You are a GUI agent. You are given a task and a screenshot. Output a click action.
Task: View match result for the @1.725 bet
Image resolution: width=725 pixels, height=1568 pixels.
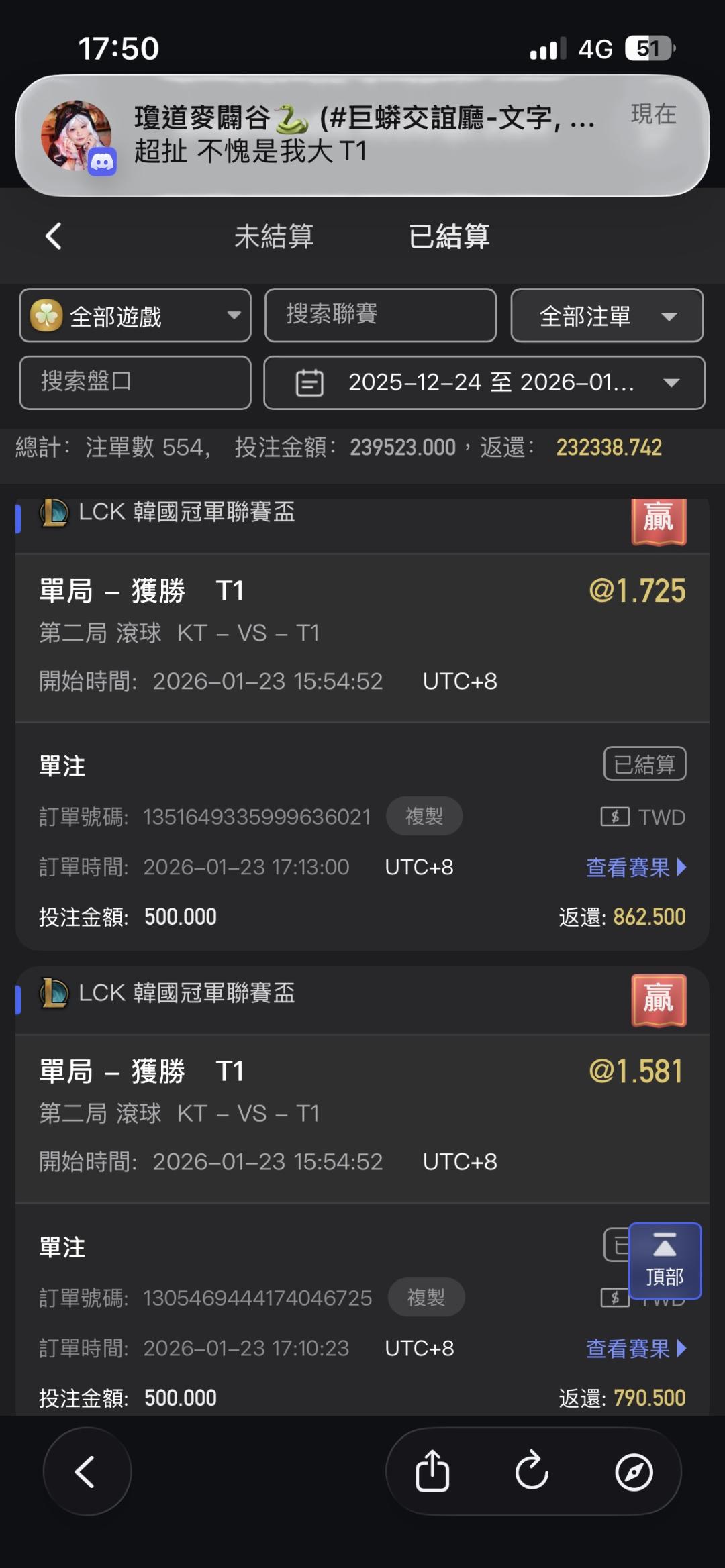tap(635, 868)
